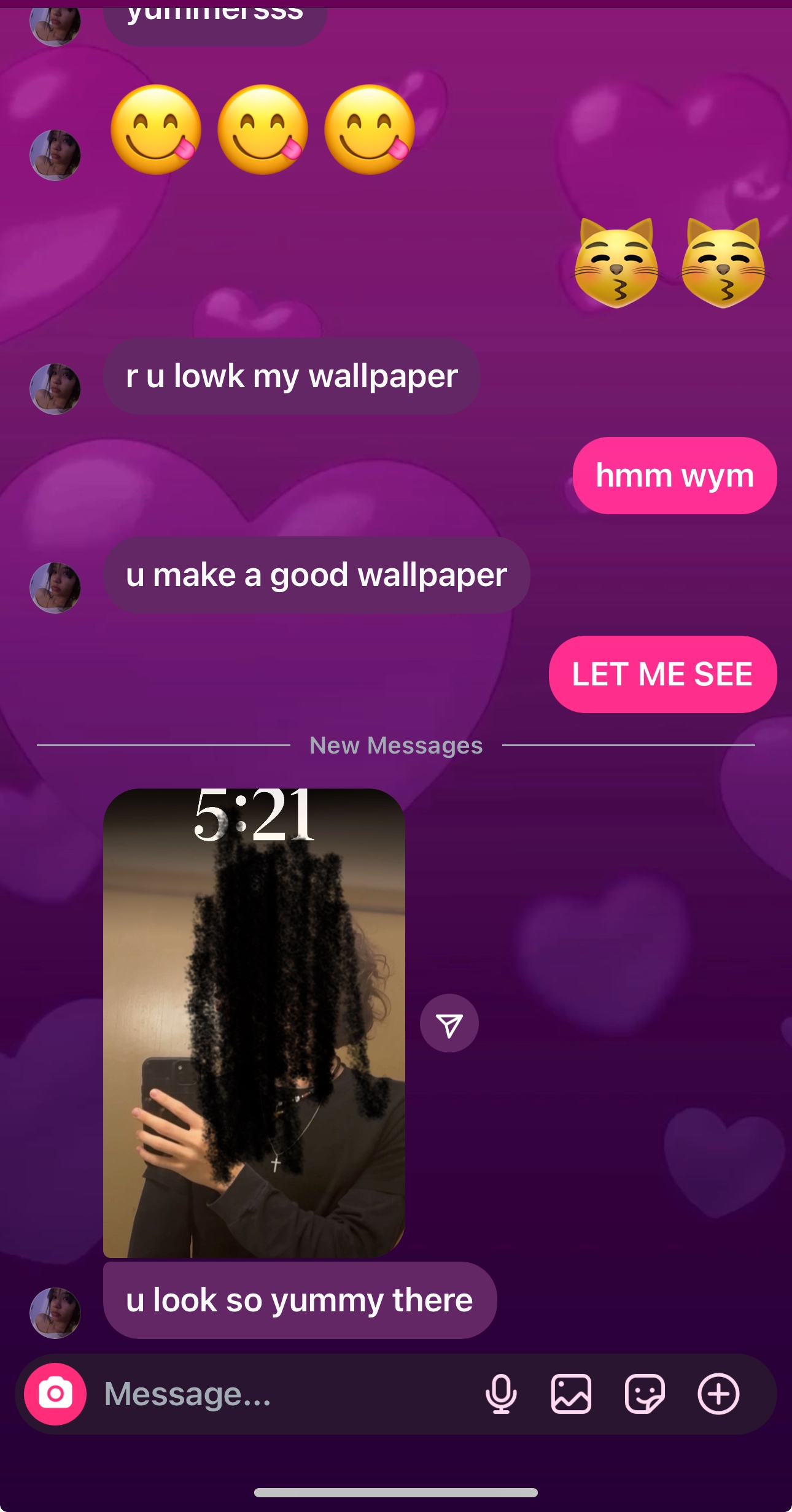Tap the Message text field
This screenshot has height=1512, width=792.
coord(276,1394)
